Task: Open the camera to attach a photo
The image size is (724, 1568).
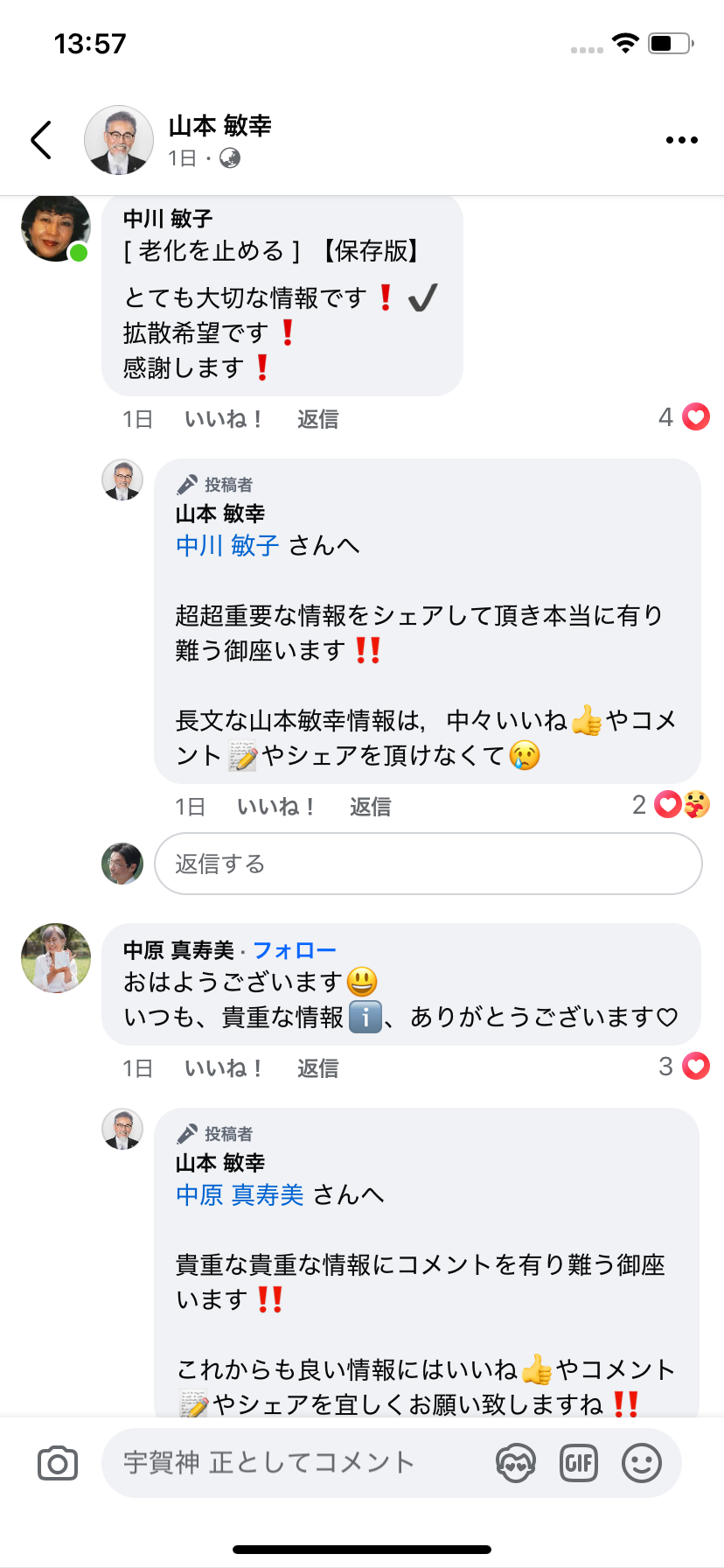Action: click(x=58, y=1463)
